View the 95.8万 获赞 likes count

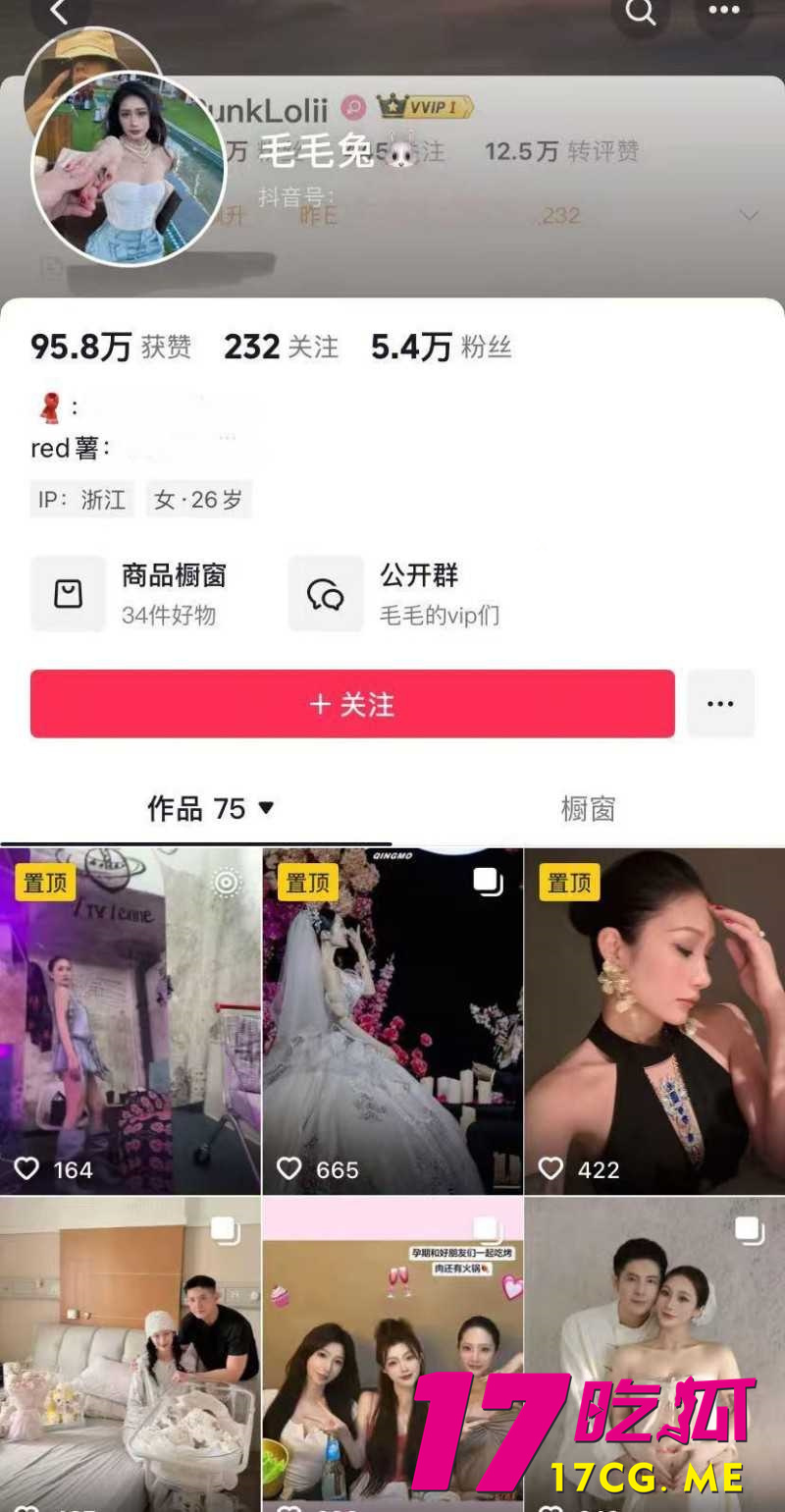pos(110,347)
